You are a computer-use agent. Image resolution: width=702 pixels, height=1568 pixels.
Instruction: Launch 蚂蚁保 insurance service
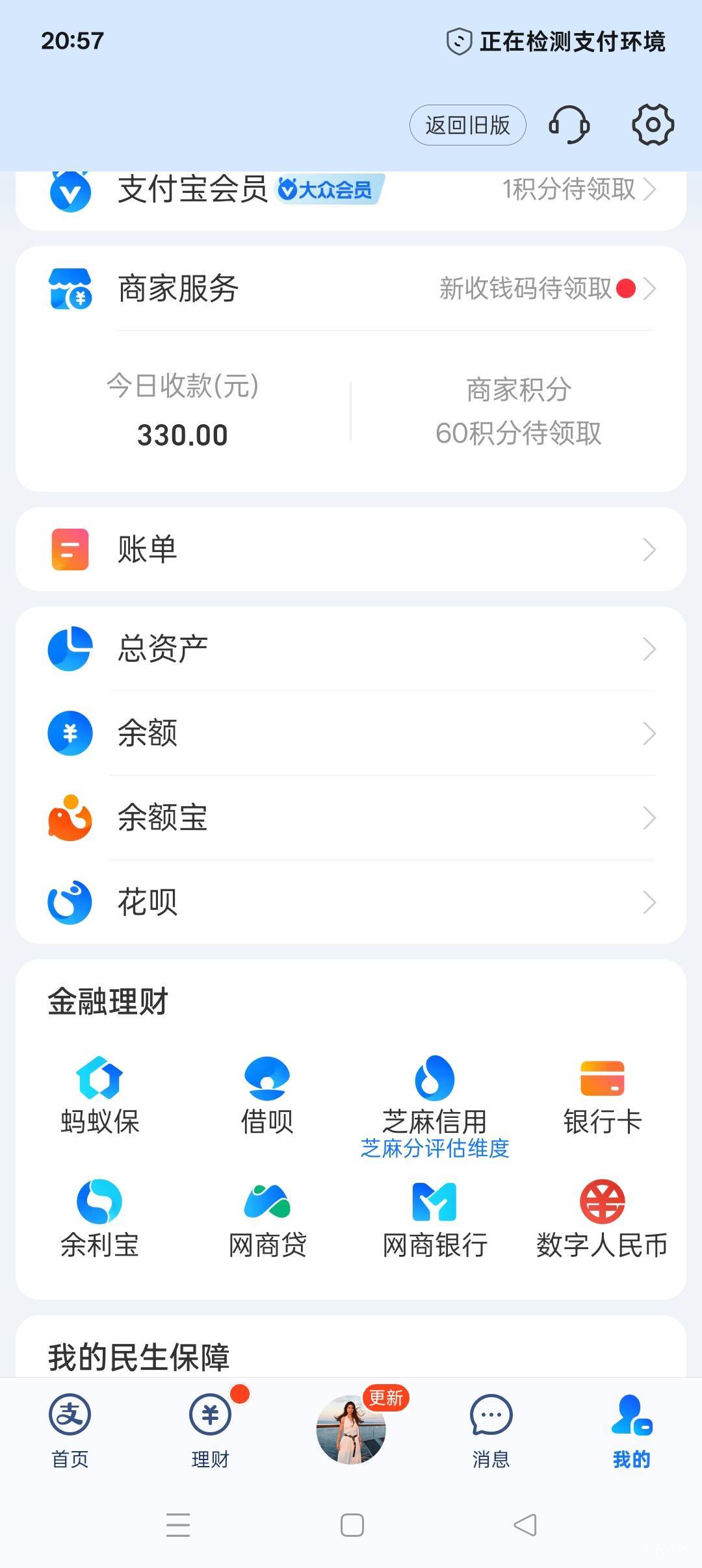tap(99, 1094)
